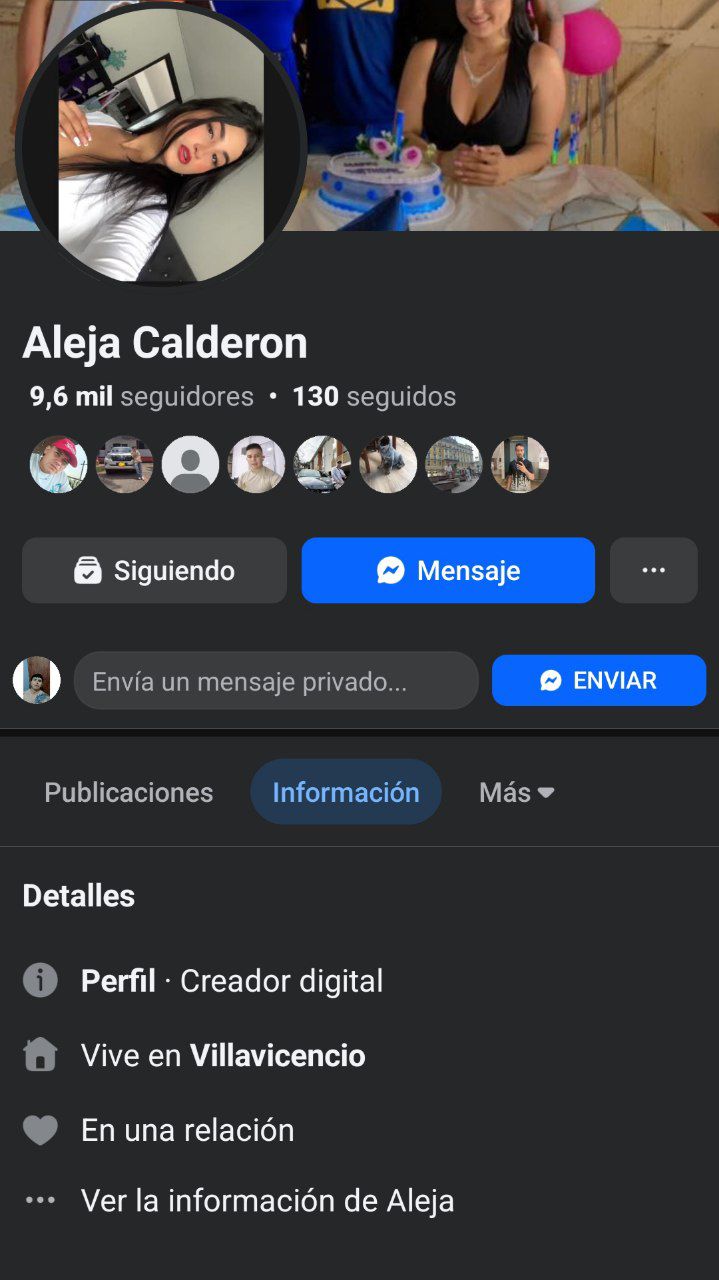
Task: Select the Información tab
Action: 346,792
